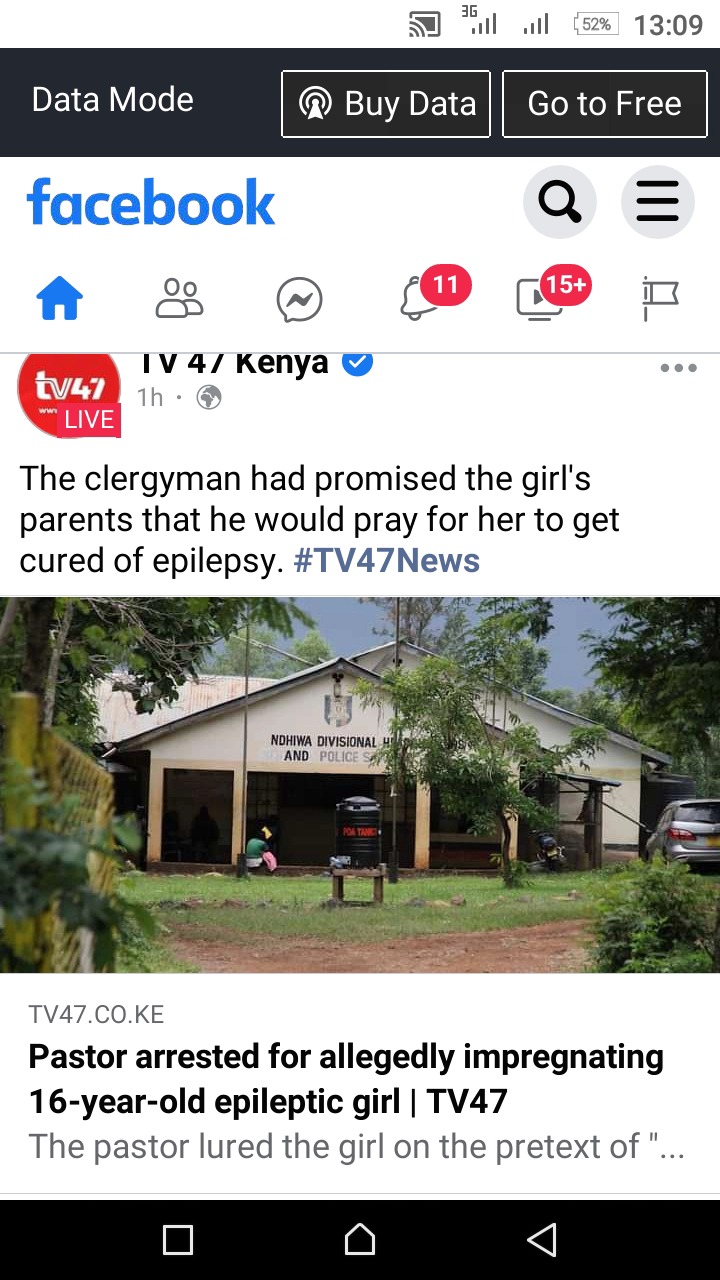
Task: Open the notifications bell with 11 alerts
Action: 420,299
